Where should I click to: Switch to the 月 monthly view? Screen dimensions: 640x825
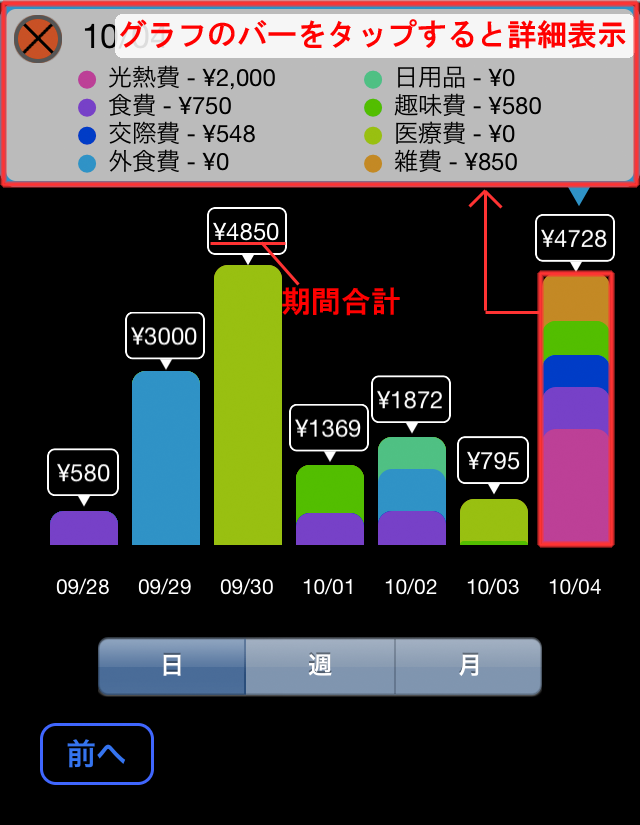[x=468, y=667]
